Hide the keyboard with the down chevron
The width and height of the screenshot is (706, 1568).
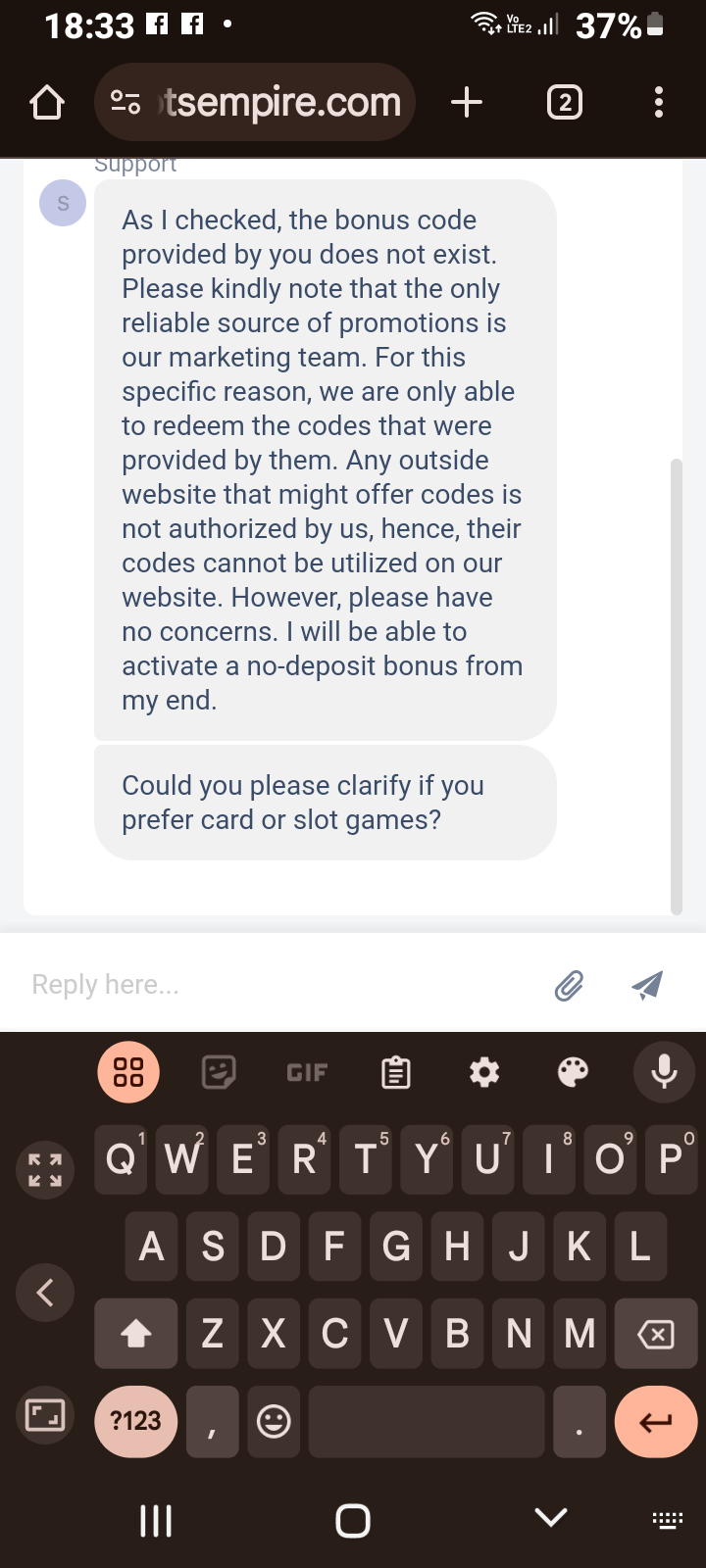551,1518
